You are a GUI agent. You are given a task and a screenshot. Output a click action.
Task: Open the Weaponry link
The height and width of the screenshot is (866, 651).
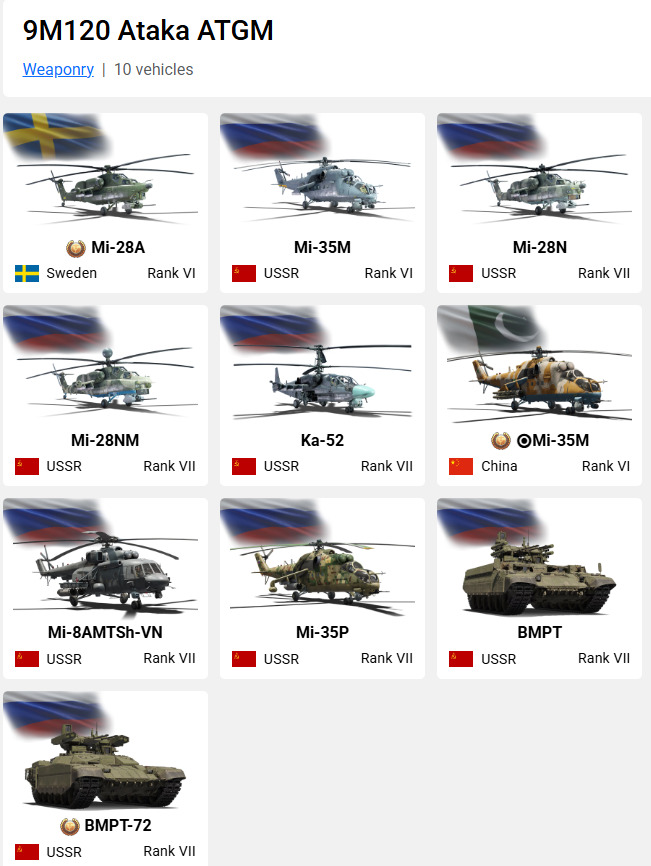[58, 70]
